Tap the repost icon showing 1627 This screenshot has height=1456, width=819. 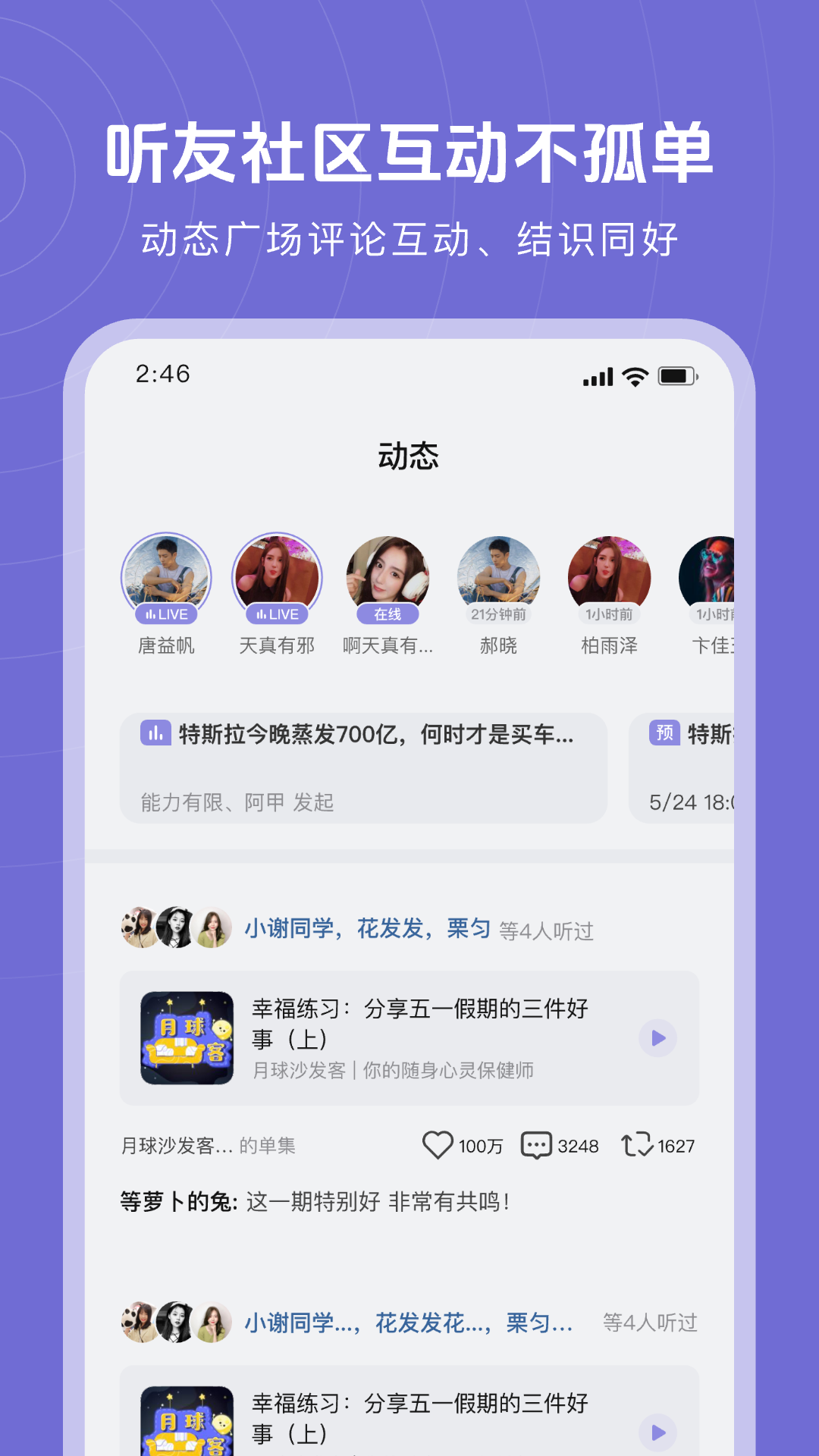tap(639, 1145)
